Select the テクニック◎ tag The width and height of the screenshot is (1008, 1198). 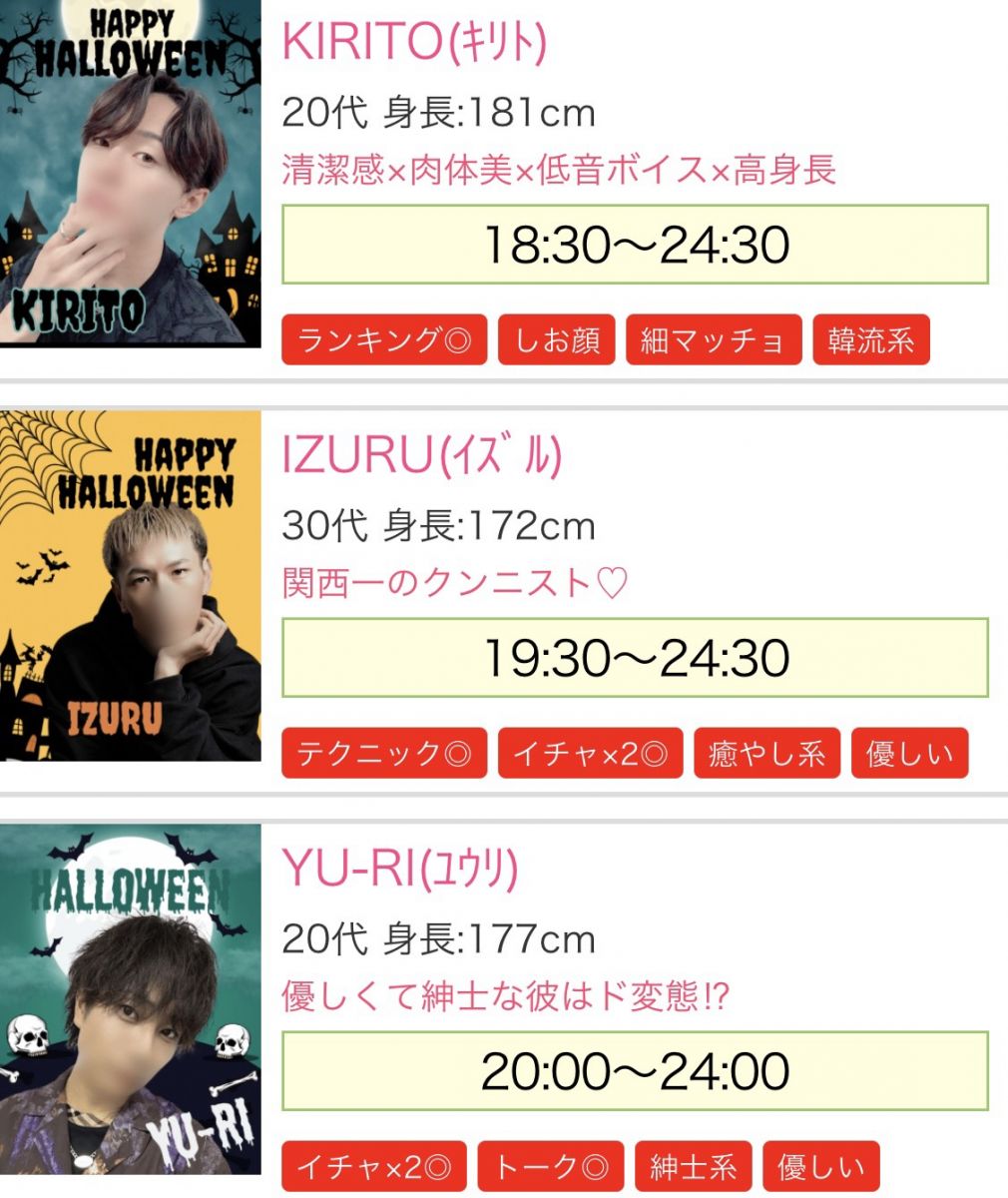[x=384, y=753]
